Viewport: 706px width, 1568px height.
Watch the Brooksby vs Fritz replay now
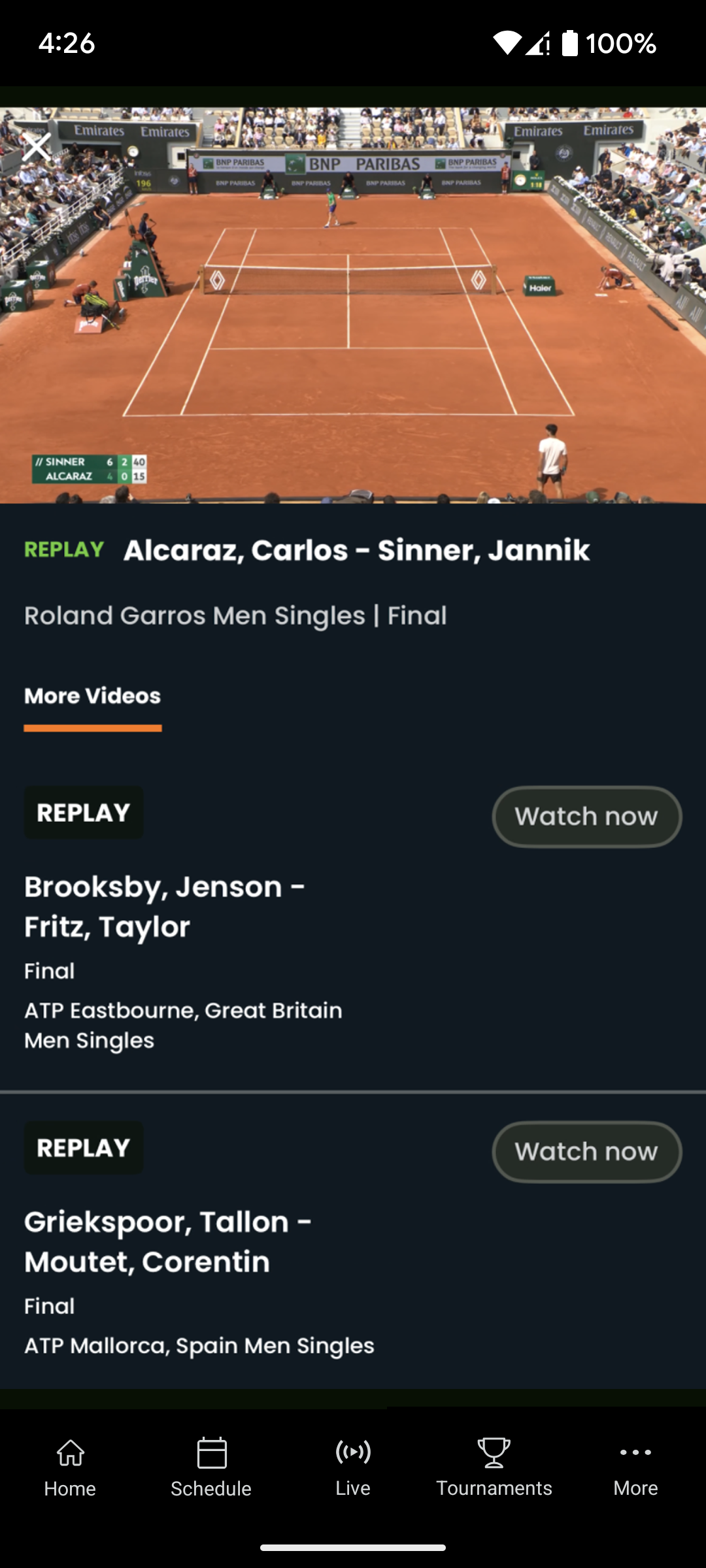[x=586, y=817]
